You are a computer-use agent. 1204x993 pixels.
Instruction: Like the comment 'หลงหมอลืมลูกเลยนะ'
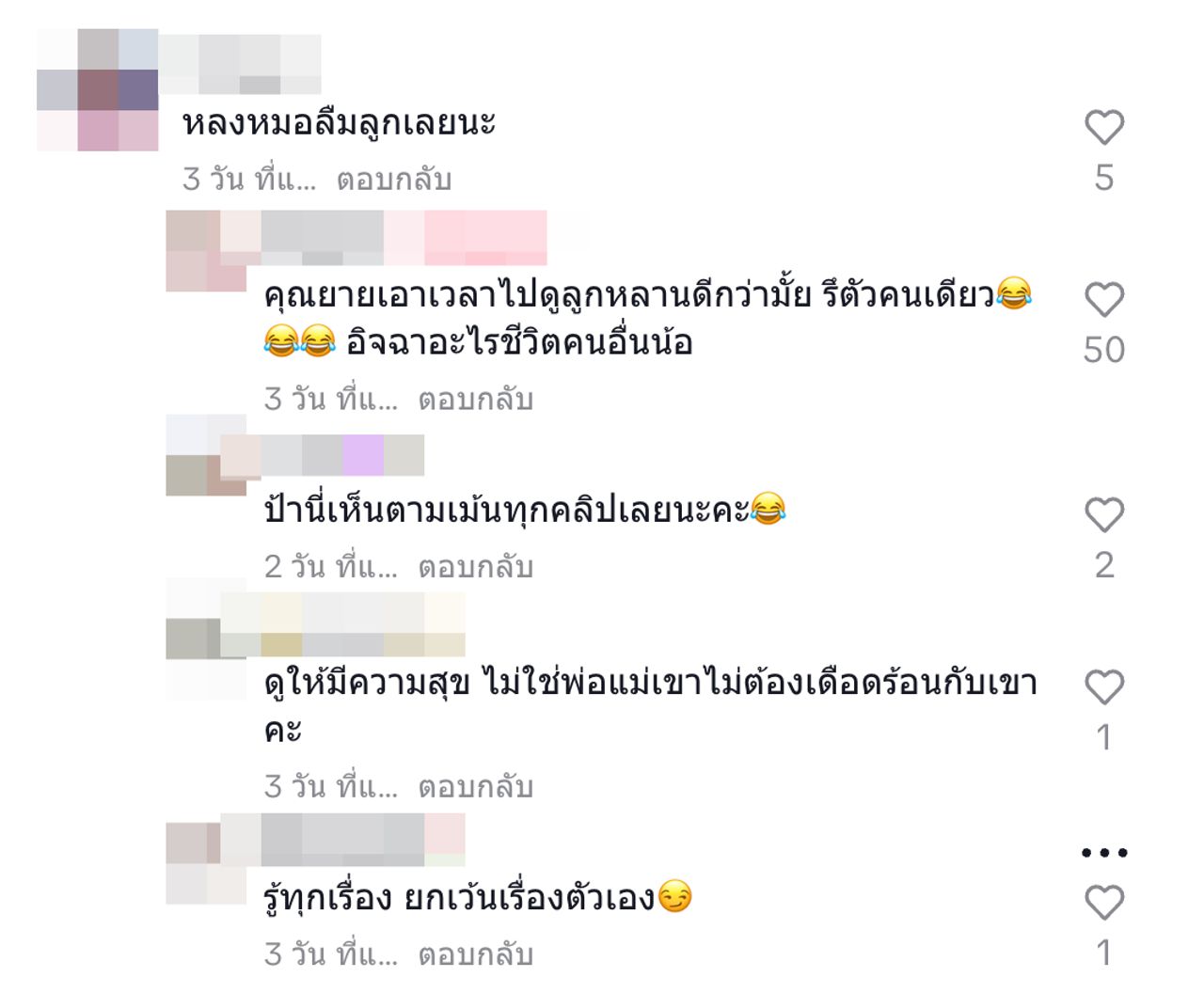pos(1104,128)
